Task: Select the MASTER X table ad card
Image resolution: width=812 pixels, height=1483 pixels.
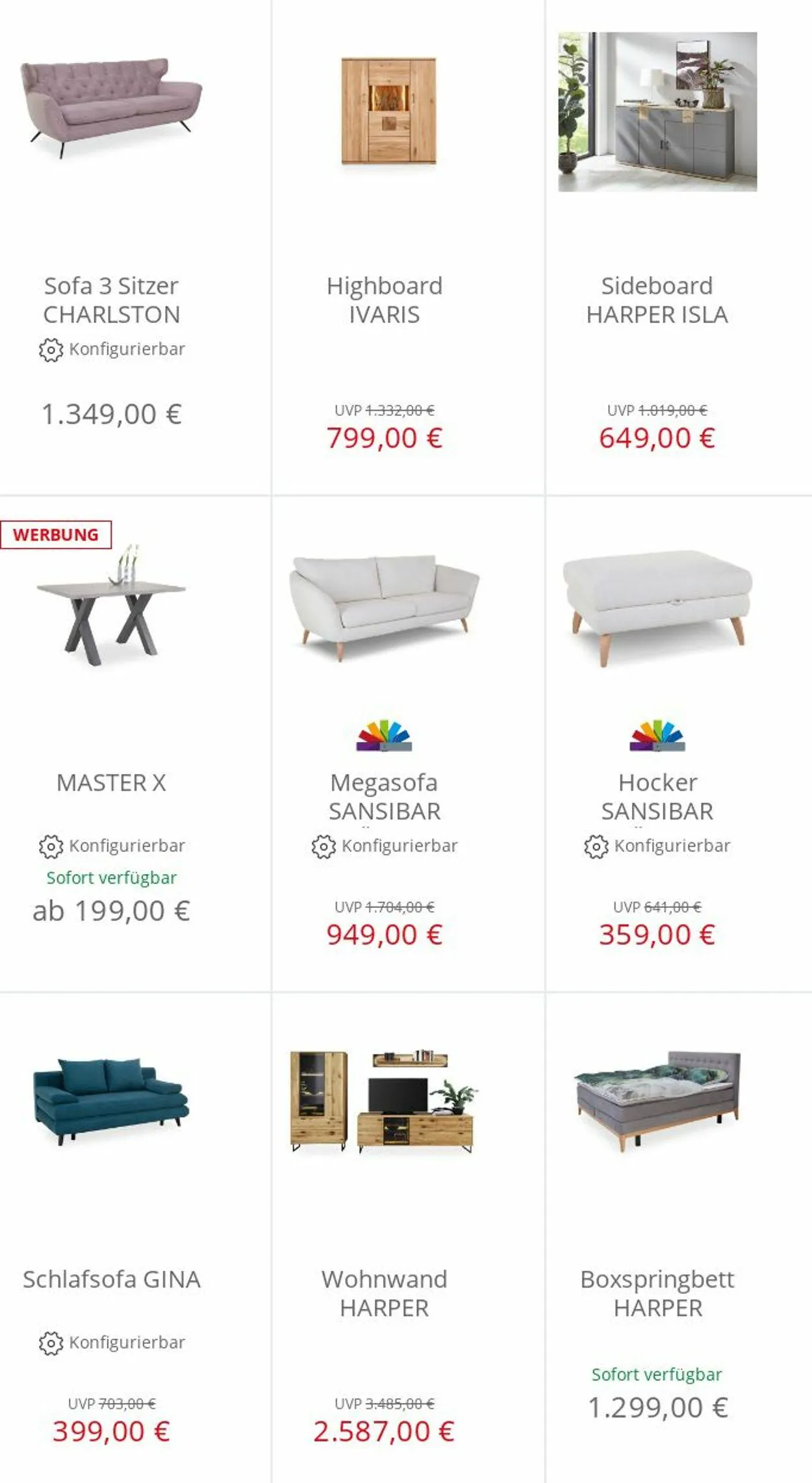Action: click(135, 744)
